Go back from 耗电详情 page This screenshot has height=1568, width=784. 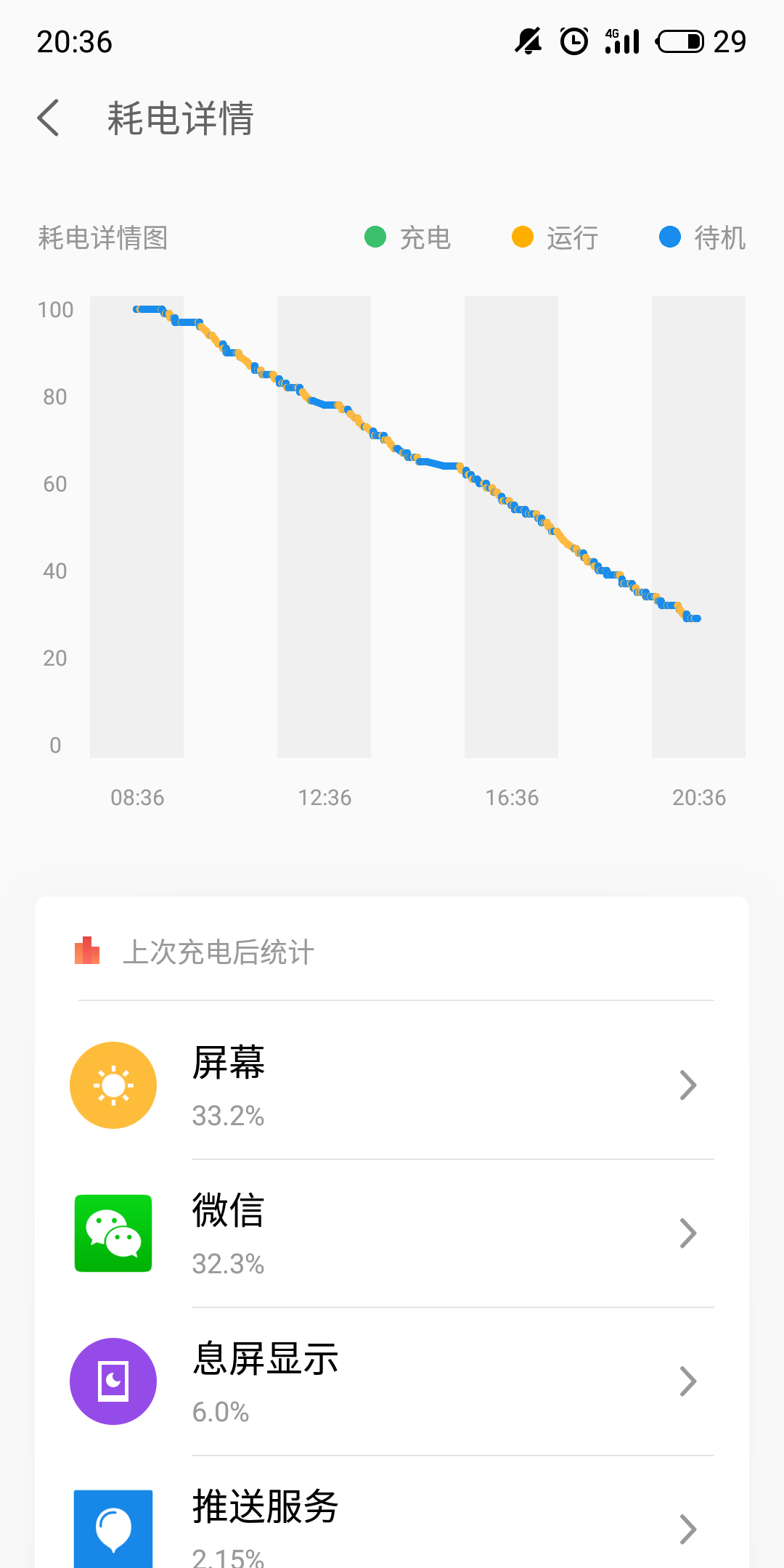tap(49, 118)
